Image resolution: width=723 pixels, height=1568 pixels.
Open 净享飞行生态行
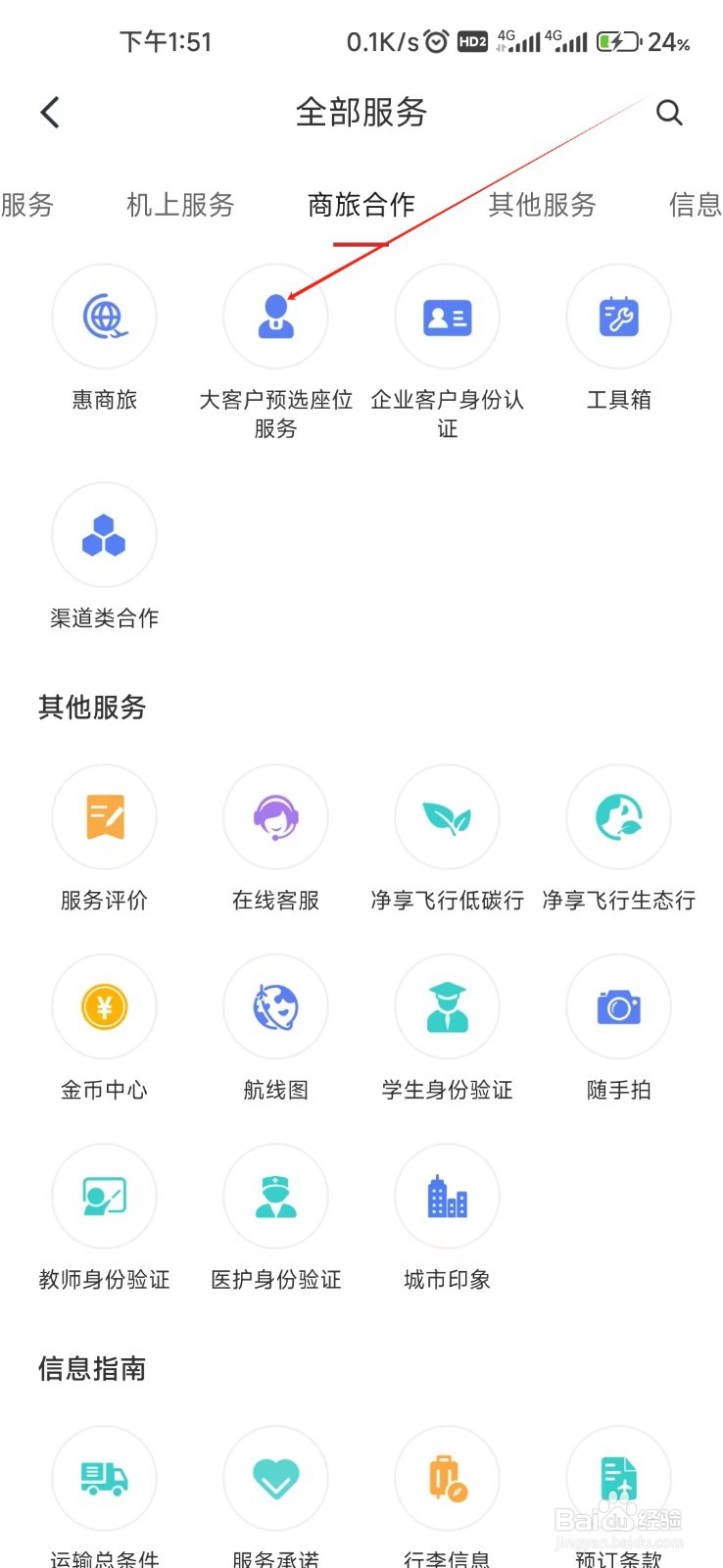coord(619,817)
